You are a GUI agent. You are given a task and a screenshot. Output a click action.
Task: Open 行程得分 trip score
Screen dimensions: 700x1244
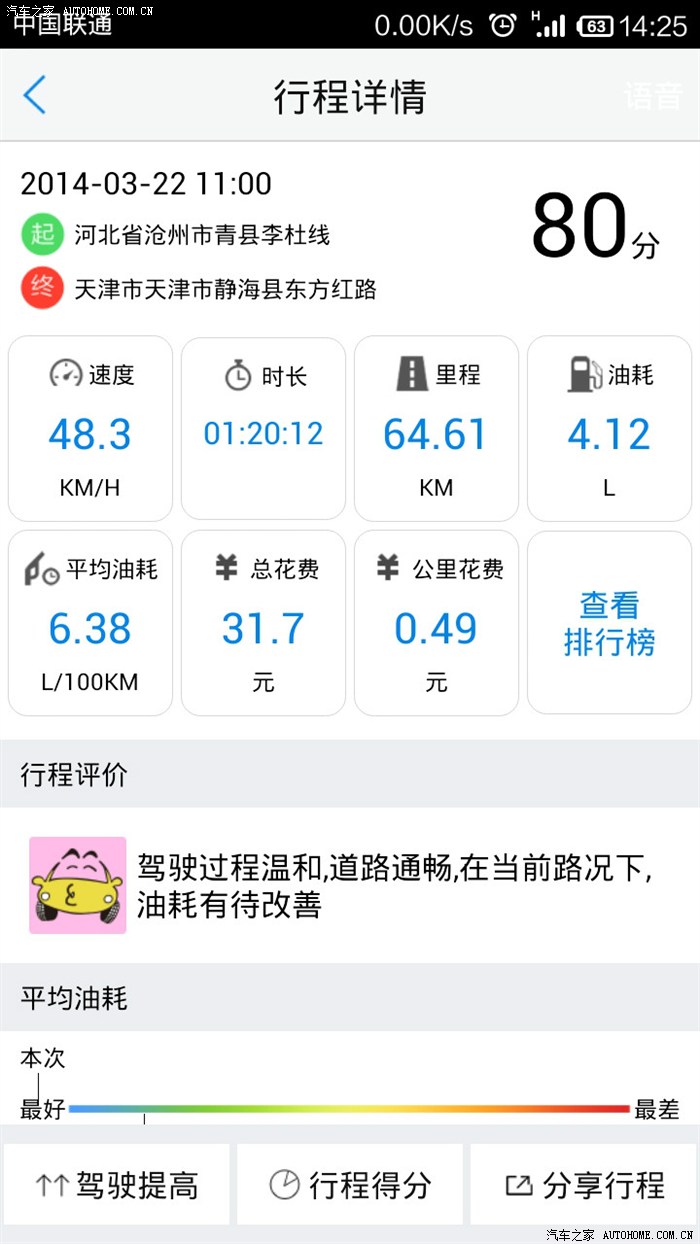pos(350,1185)
